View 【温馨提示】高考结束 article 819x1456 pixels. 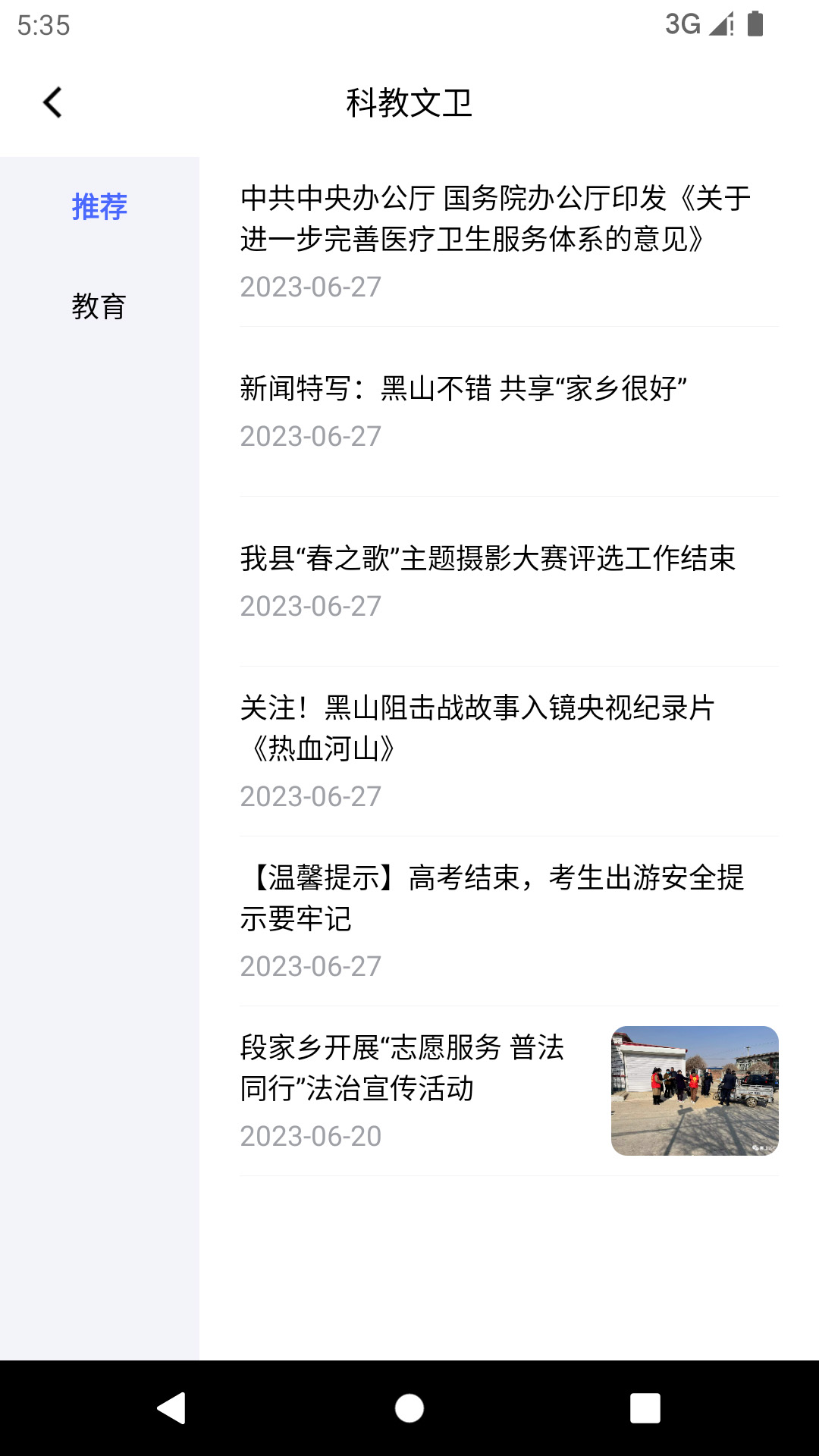pos(492,898)
